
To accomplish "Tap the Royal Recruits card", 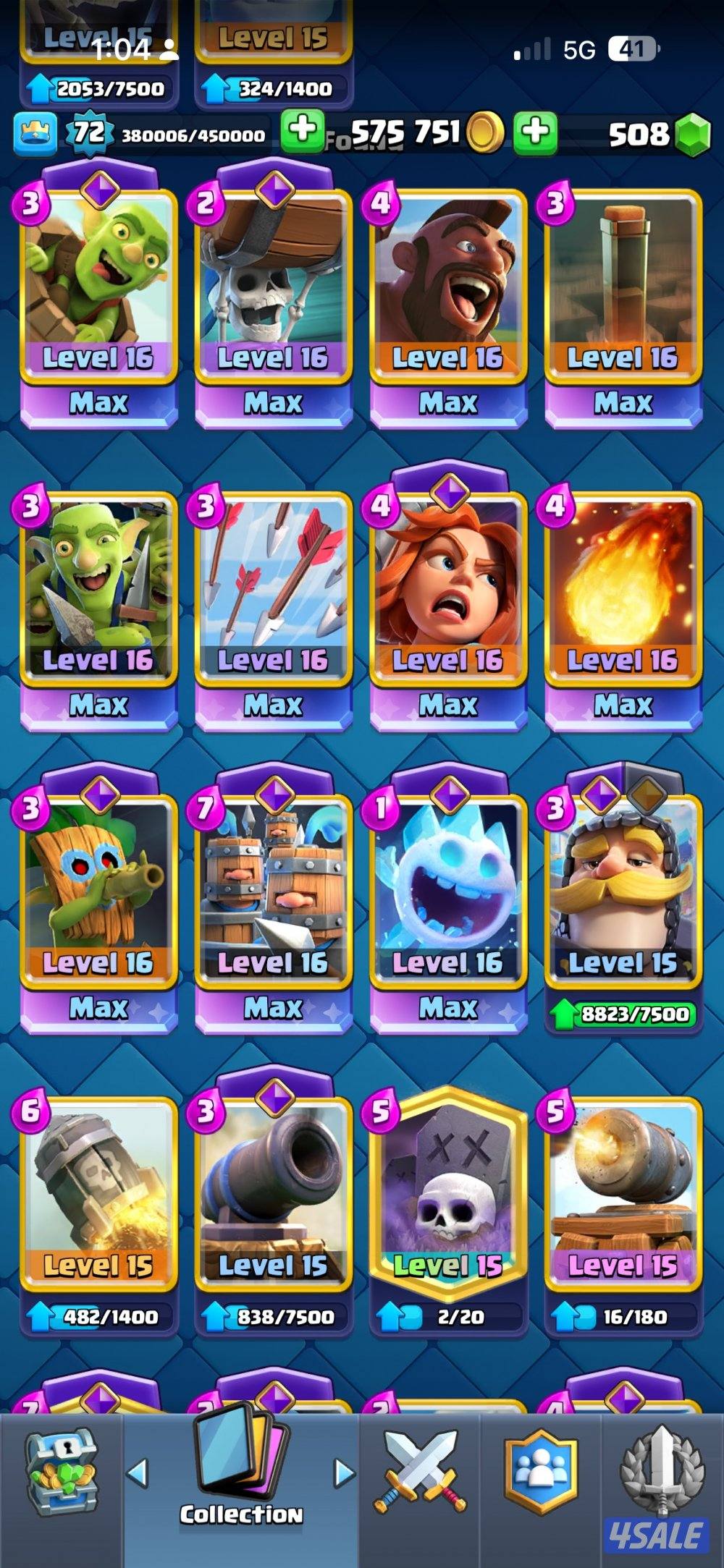I will pos(273,894).
